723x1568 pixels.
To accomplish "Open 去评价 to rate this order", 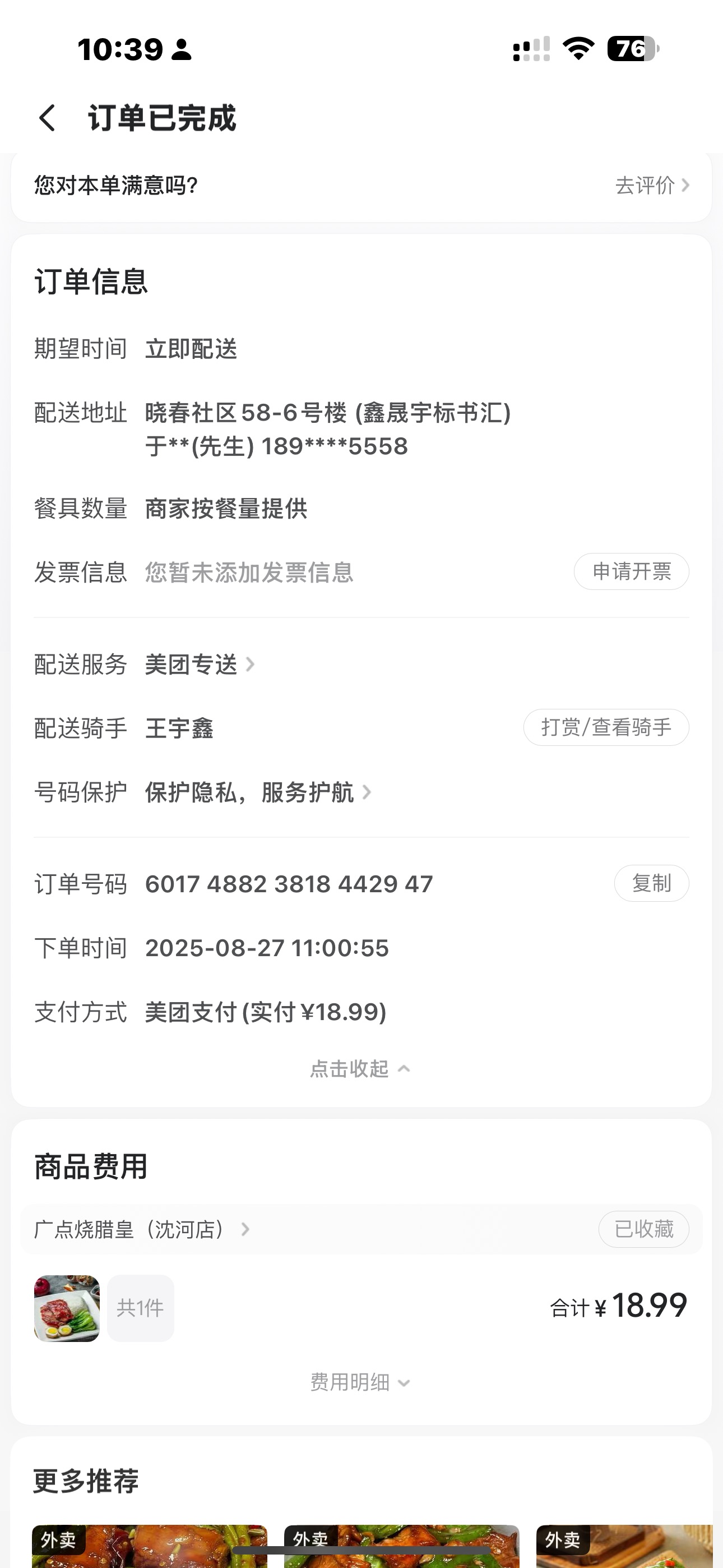I will click(x=651, y=185).
